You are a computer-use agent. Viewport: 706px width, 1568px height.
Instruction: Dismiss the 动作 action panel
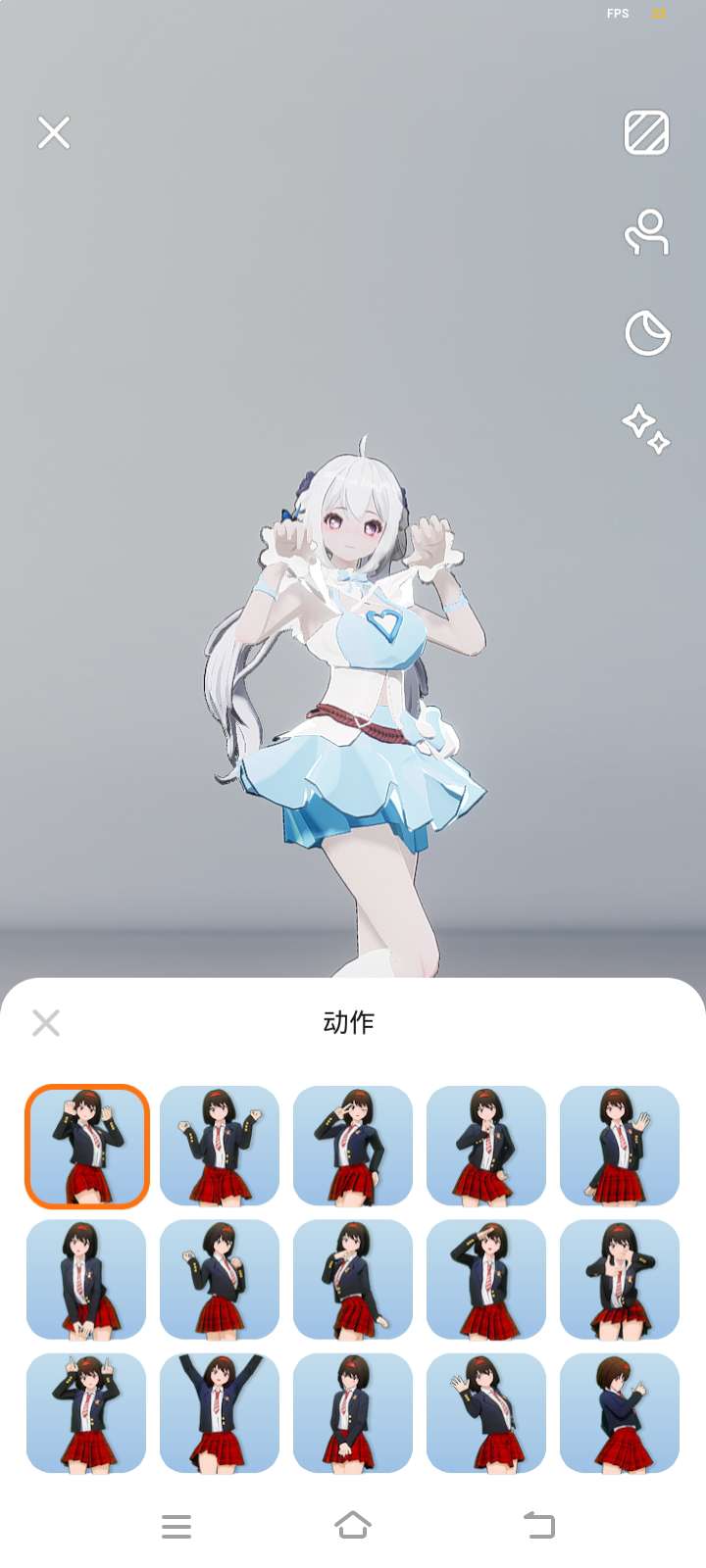(x=46, y=1023)
